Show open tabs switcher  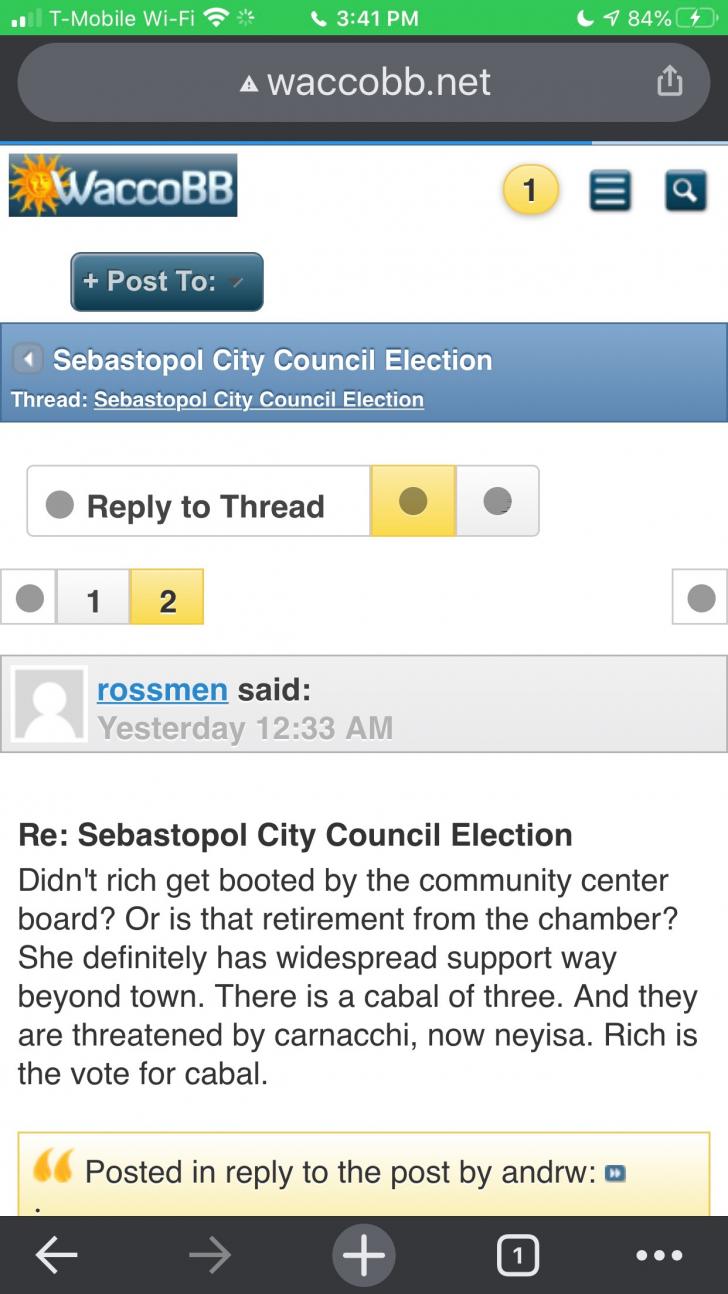coord(517,1256)
